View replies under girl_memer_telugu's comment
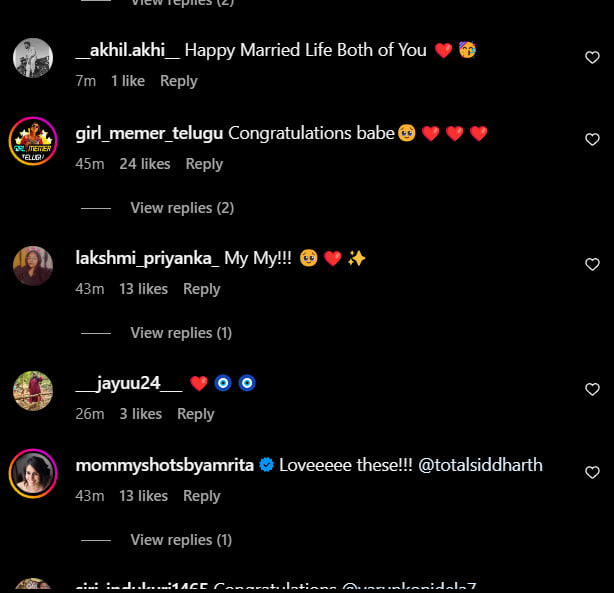614x593 pixels. (181, 208)
